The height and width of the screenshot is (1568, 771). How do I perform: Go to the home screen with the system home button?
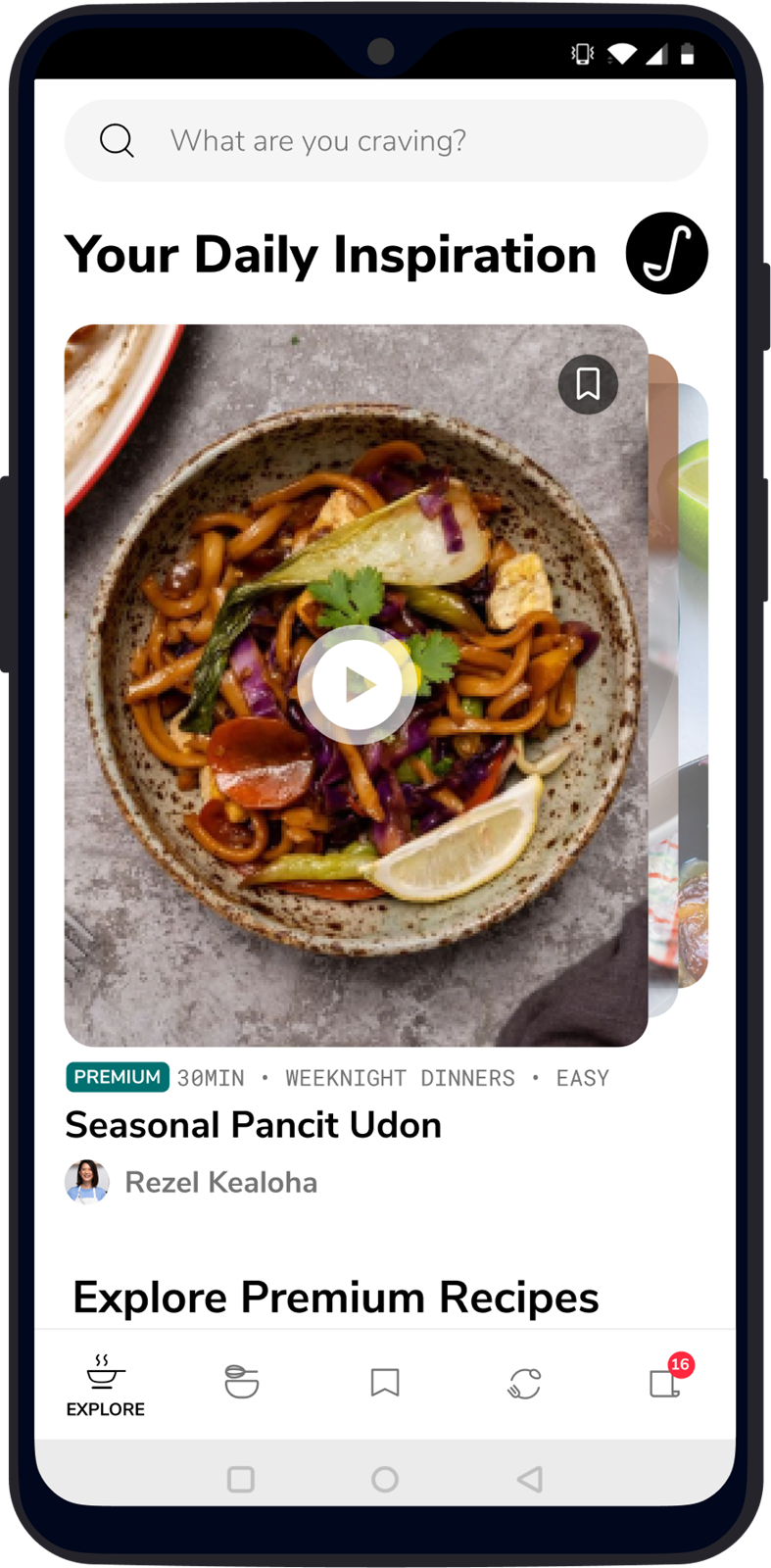385,1479
